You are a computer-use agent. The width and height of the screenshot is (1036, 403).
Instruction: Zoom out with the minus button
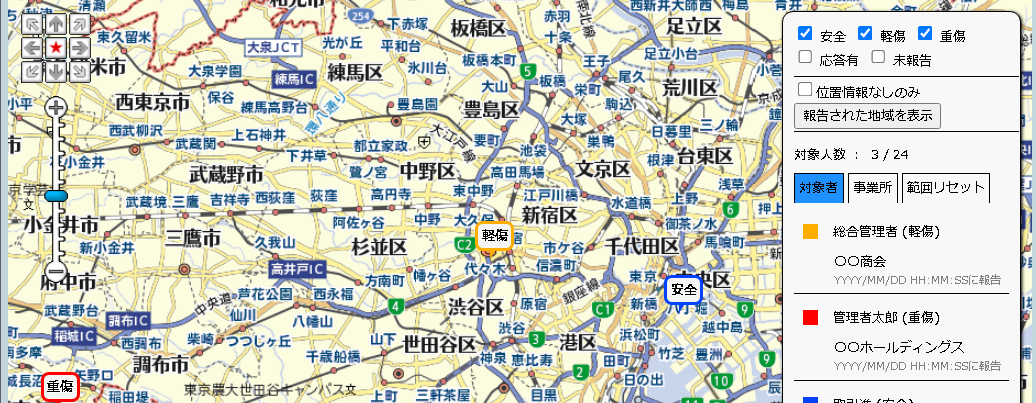coord(56,270)
